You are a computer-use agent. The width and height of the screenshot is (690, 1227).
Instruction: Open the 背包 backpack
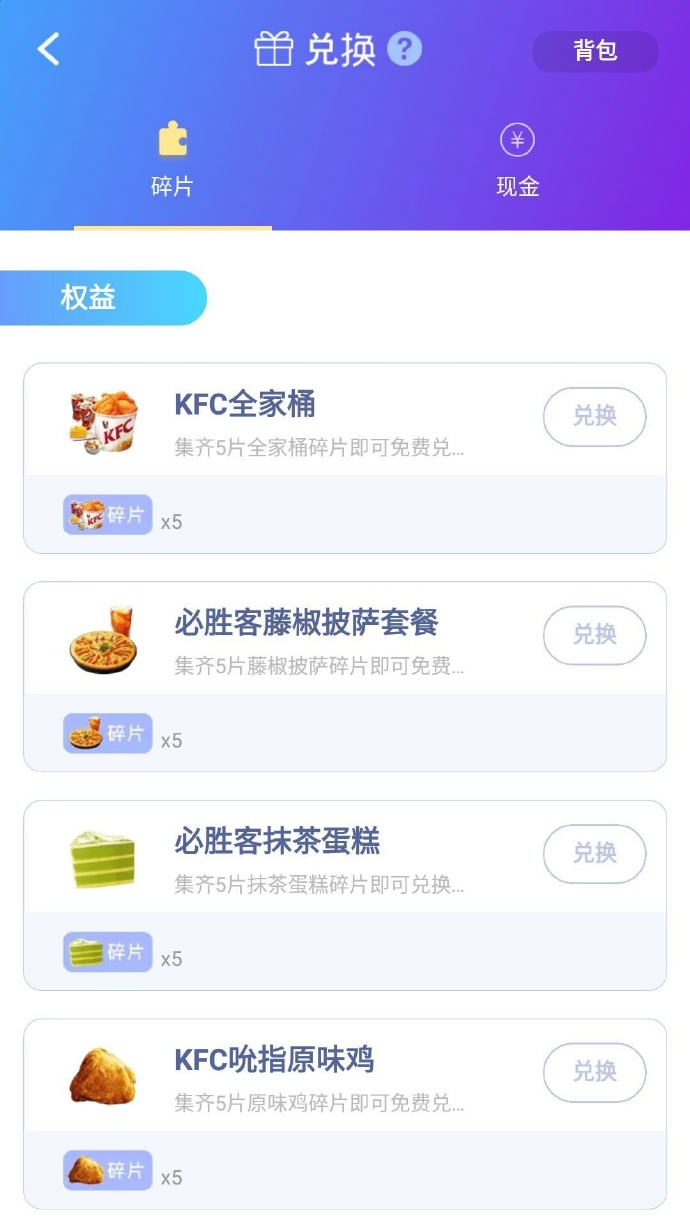595,51
